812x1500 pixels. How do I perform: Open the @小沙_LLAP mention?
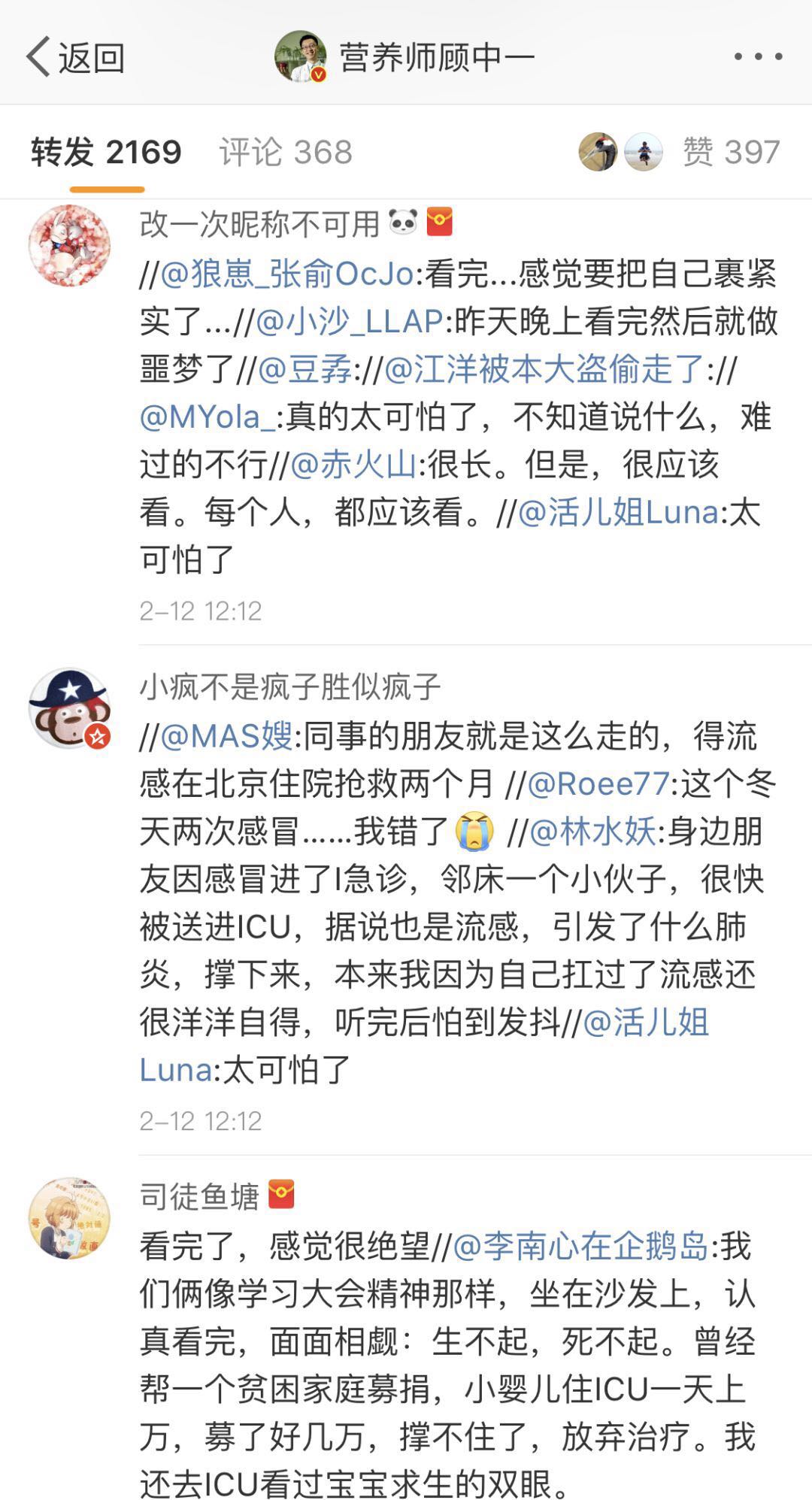[350, 323]
